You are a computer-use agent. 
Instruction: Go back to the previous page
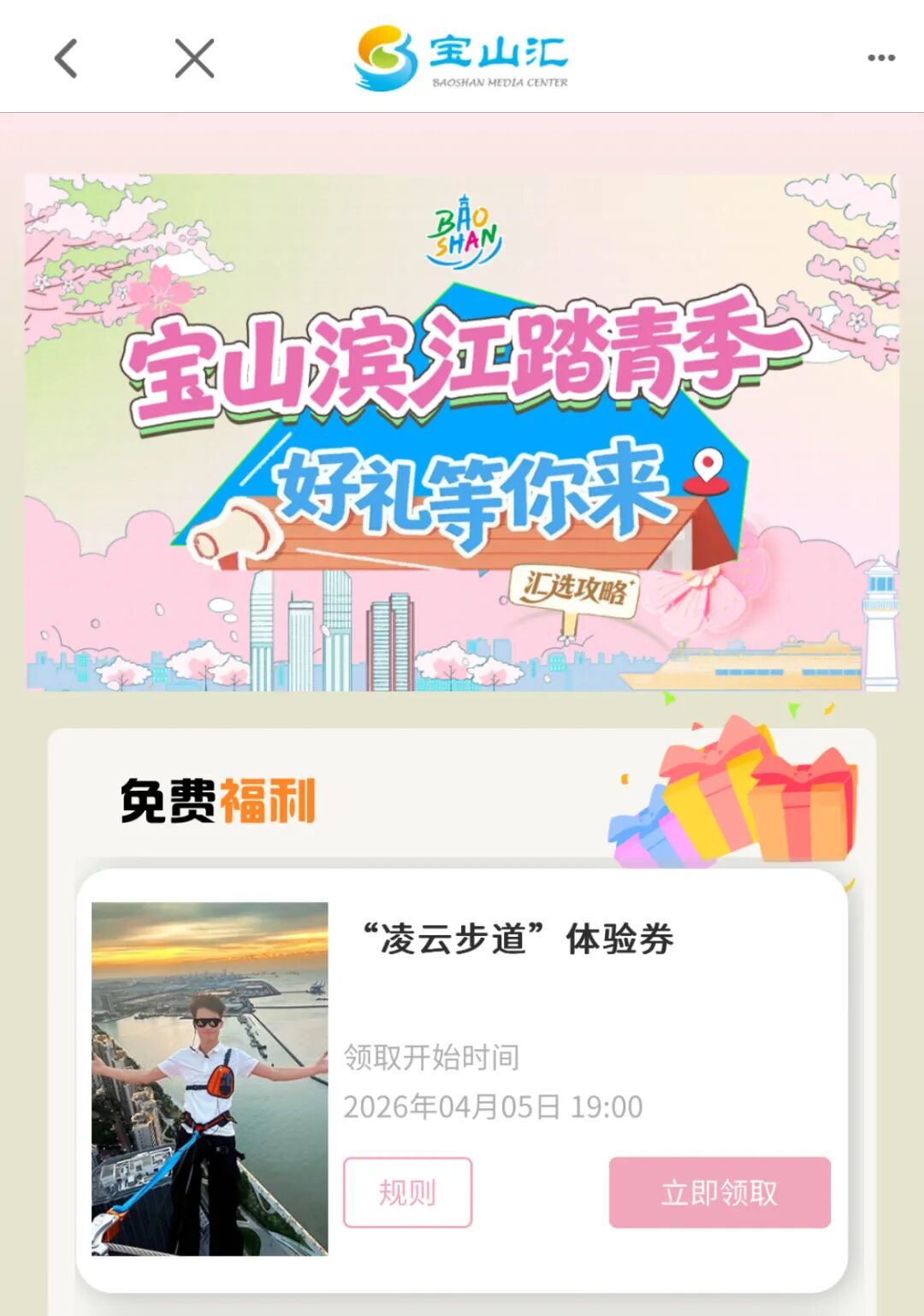[x=66, y=58]
